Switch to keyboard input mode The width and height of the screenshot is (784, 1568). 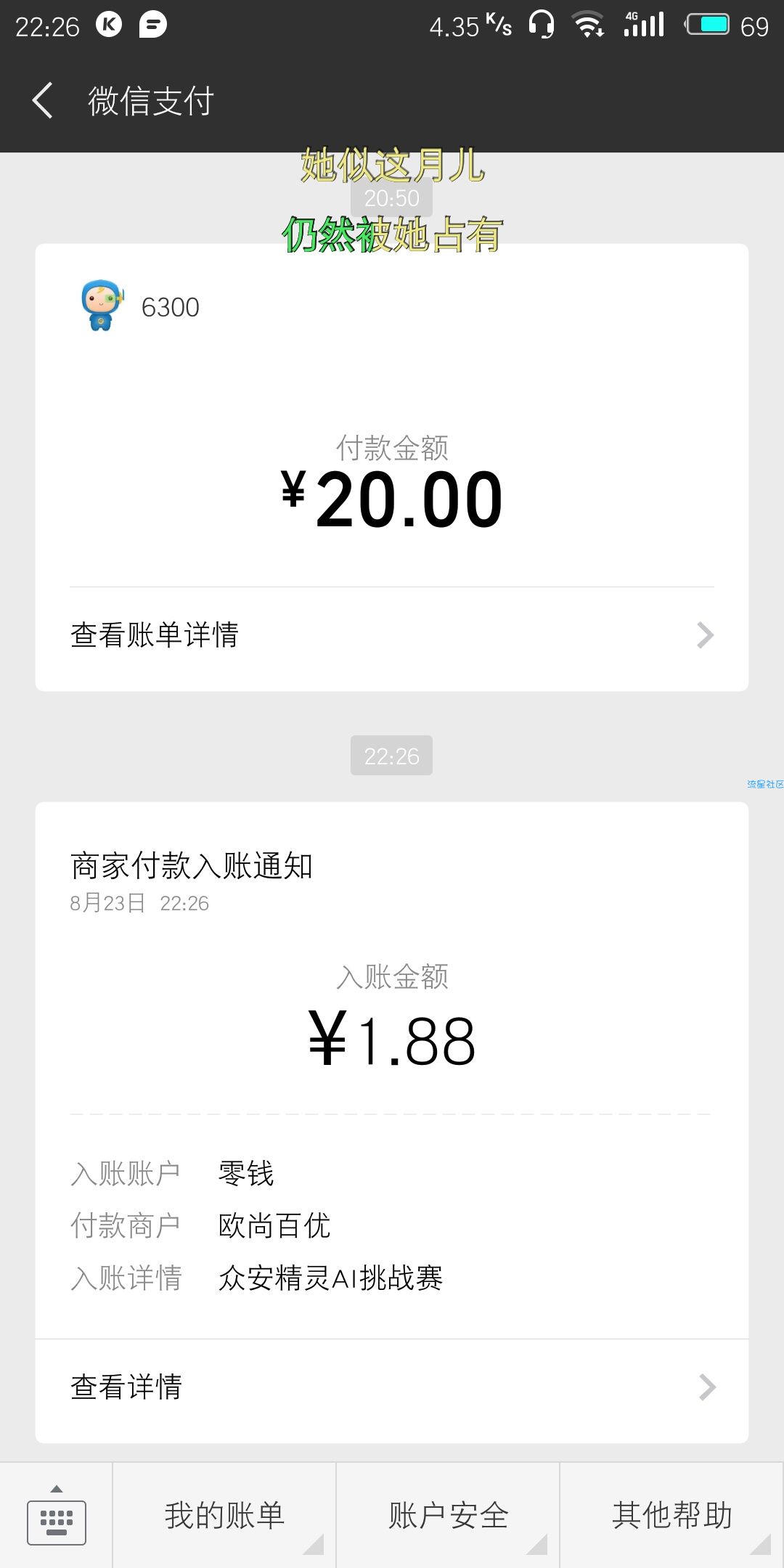point(57,1515)
